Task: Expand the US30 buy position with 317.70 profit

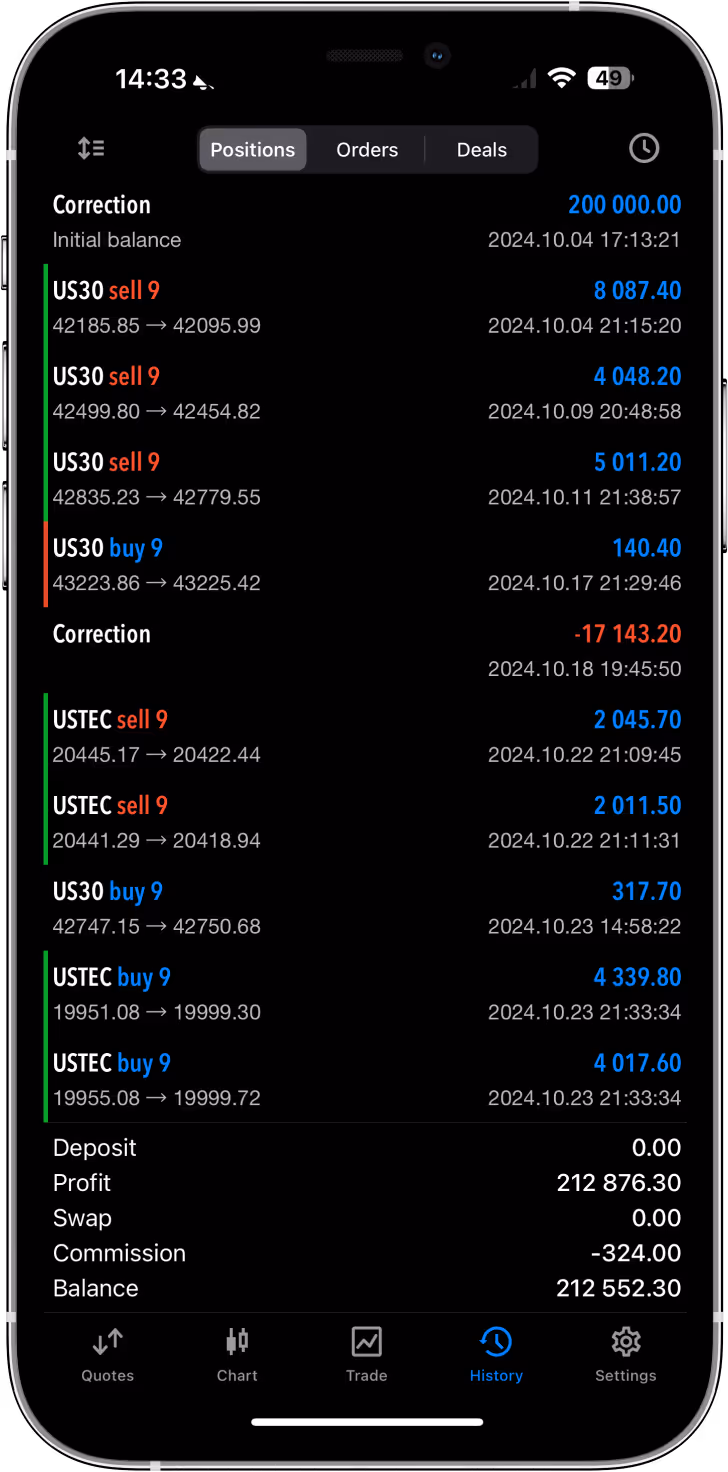Action: click(x=366, y=908)
